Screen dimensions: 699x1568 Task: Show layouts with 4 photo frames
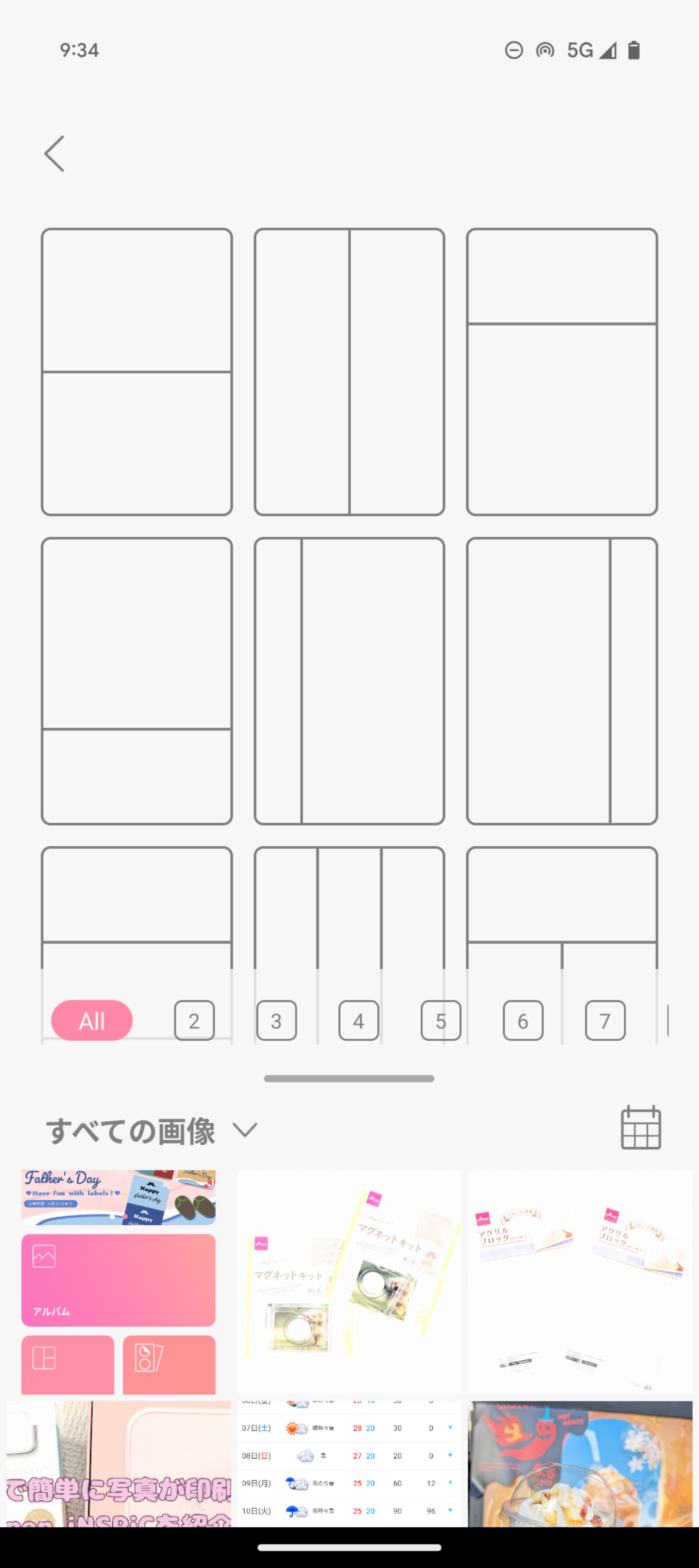pos(359,1020)
